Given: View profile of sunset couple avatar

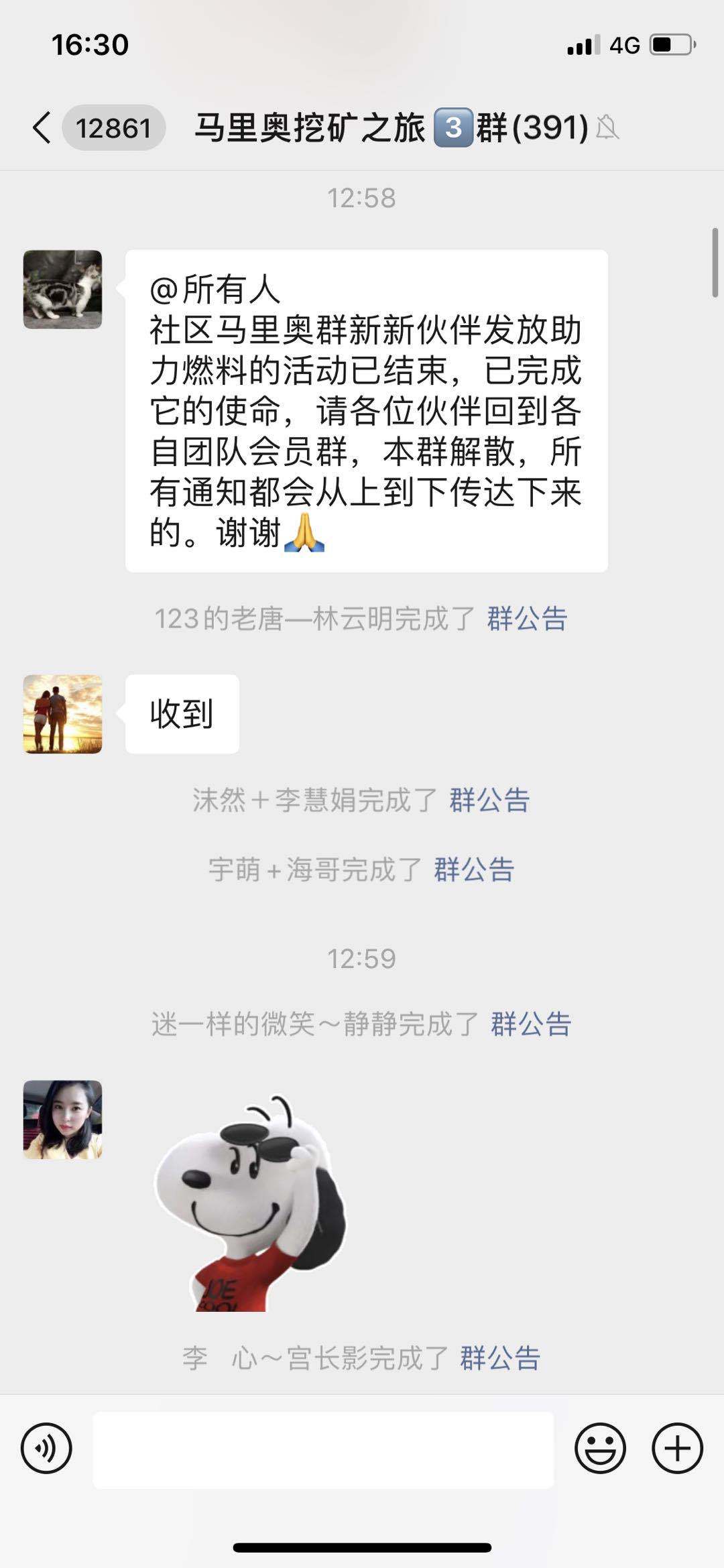Looking at the screenshot, I should pyautogui.click(x=62, y=714).
